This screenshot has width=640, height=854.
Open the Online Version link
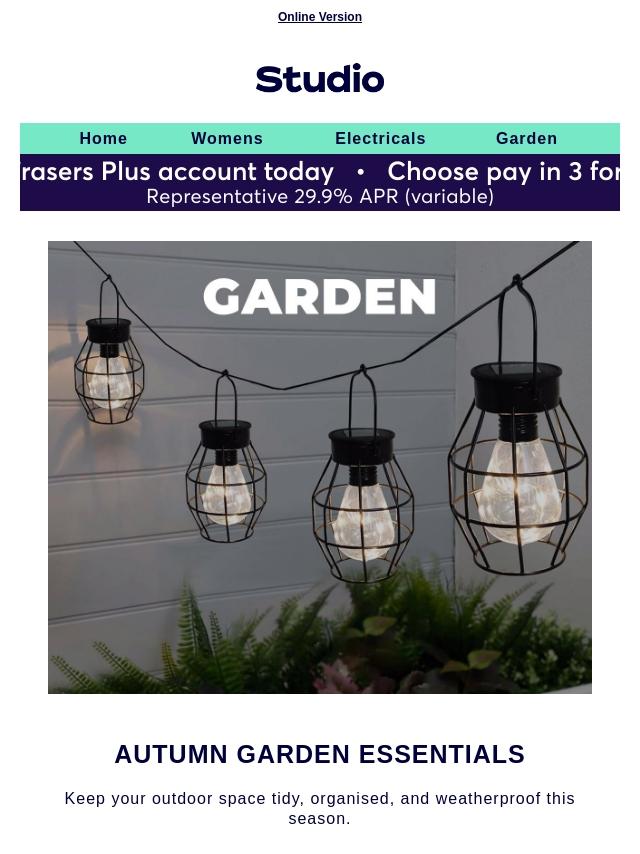[x=319, y=17]
